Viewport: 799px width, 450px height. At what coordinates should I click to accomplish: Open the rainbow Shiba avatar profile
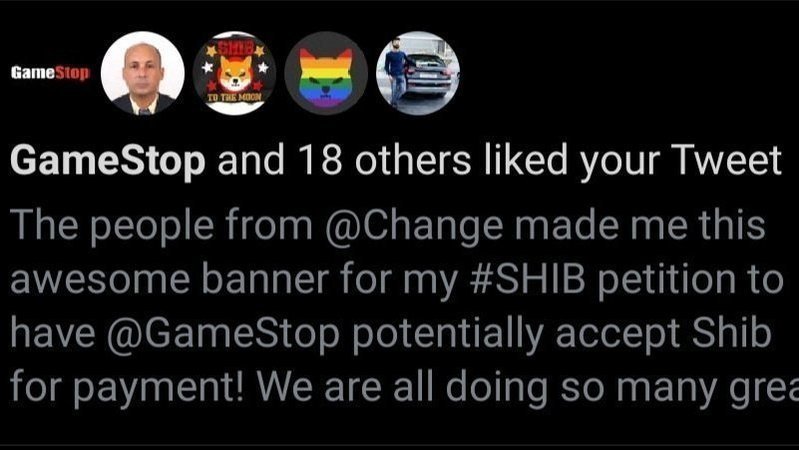326,73
